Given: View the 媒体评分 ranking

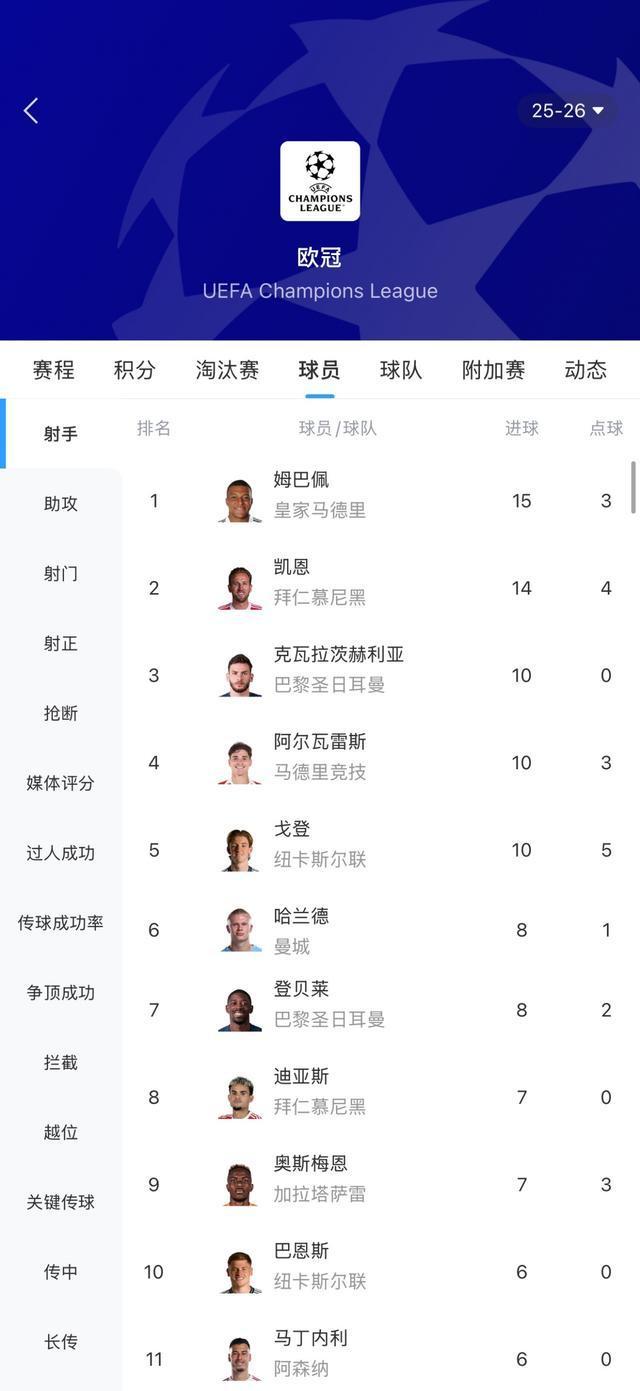Looking at the screenshot, I should click(61, 783).
